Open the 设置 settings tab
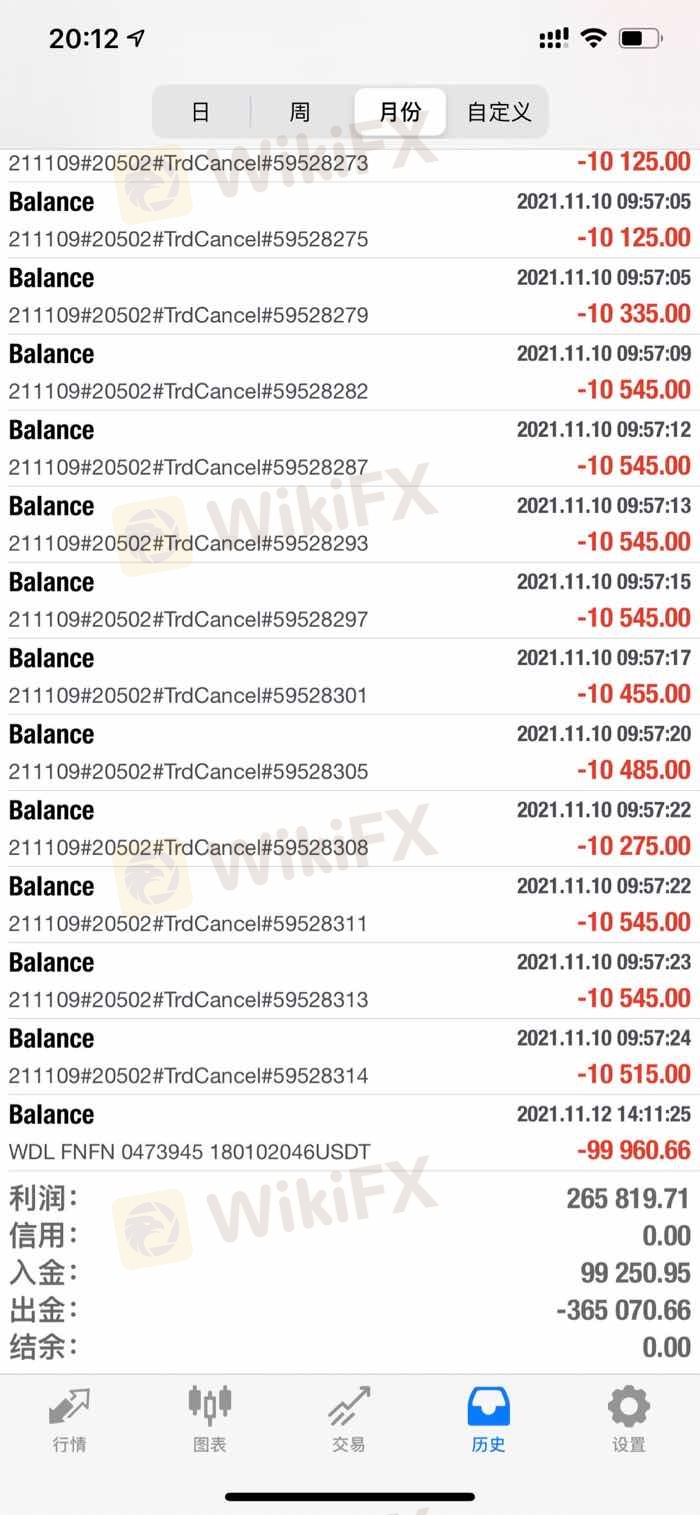Image resolution: width=700 pixels, height=1515 pixels. pyautogui.click(x=629, y=1420)
